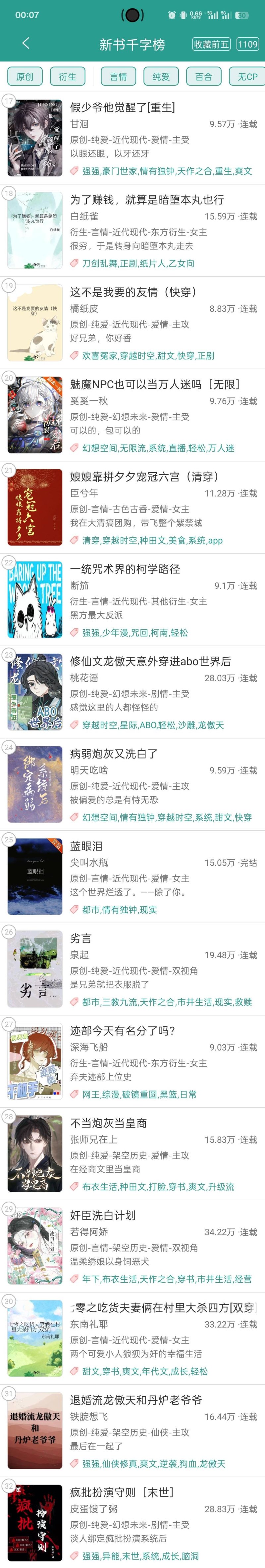Filter by 言情 category
The width and height of the screenshot is (265, 1568).
[118, 77]
